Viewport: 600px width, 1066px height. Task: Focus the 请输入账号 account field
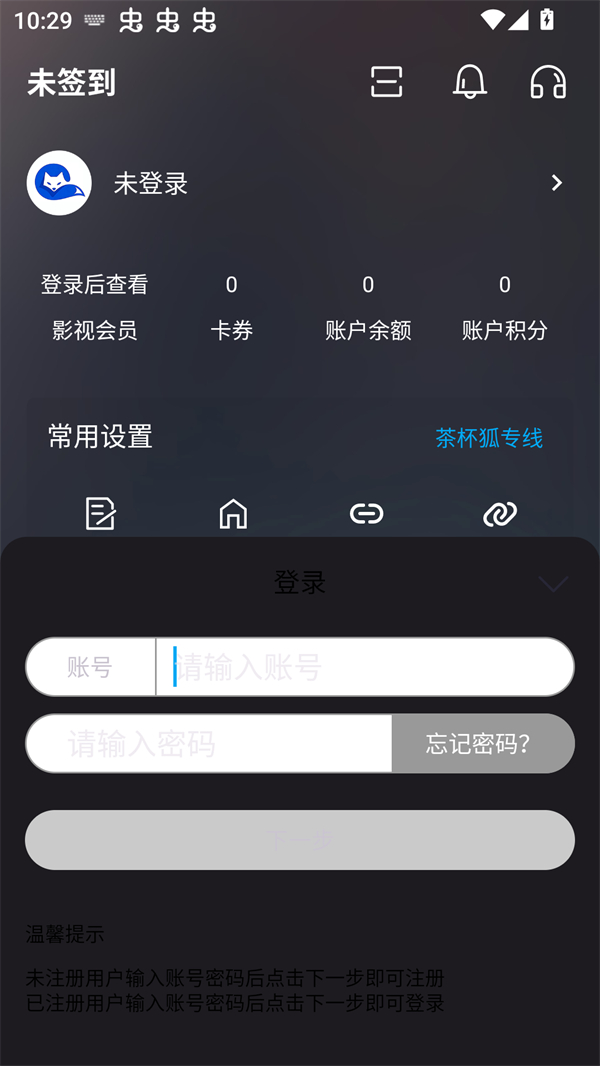pyautogui.click(x=365, y=667)
